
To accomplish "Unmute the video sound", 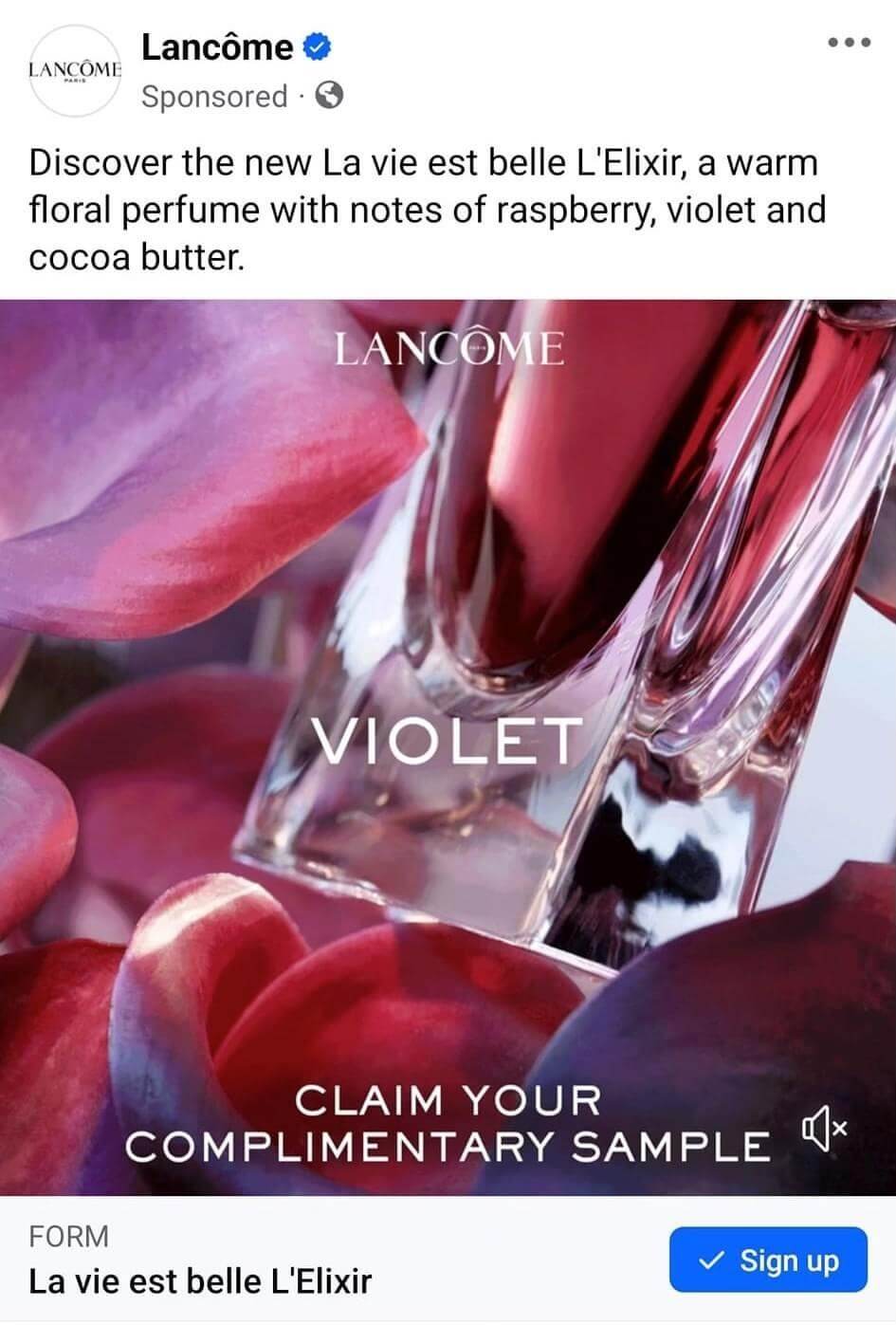I will tap(823, 1128).
